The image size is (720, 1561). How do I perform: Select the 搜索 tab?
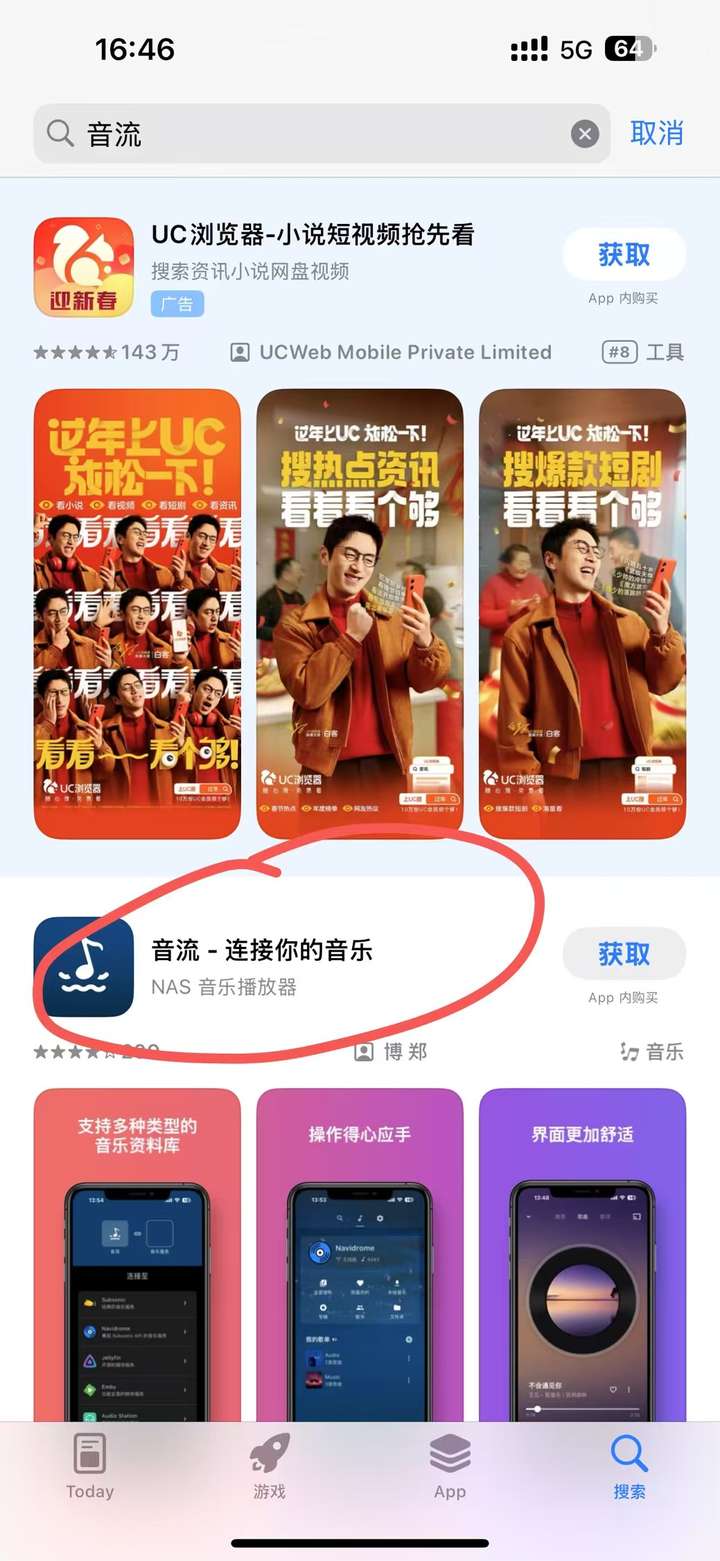point(629,1466)
